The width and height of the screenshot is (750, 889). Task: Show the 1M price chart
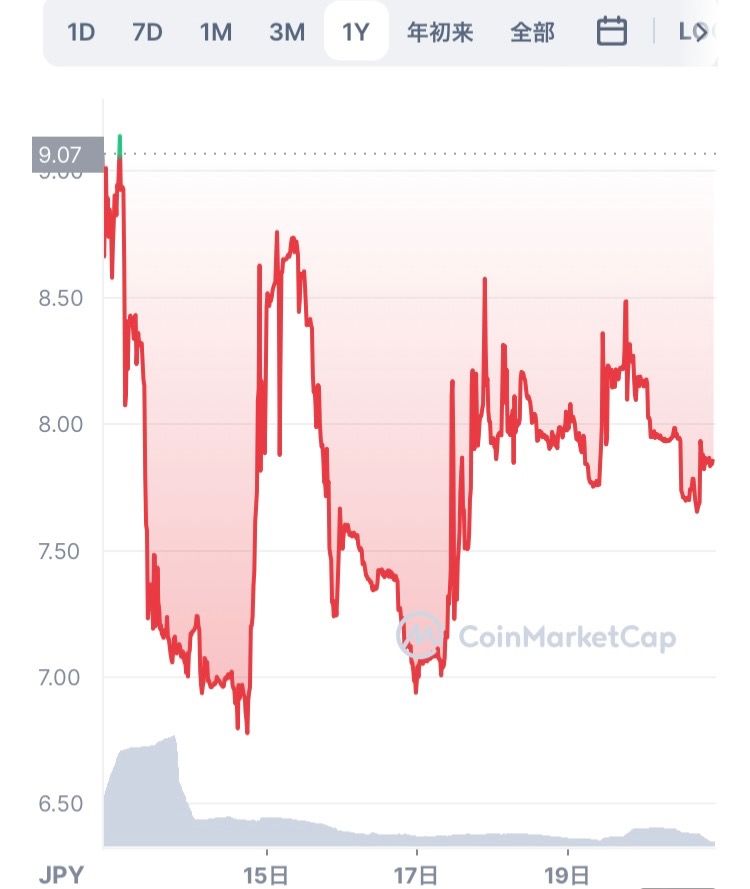click(x=216, y=32)
